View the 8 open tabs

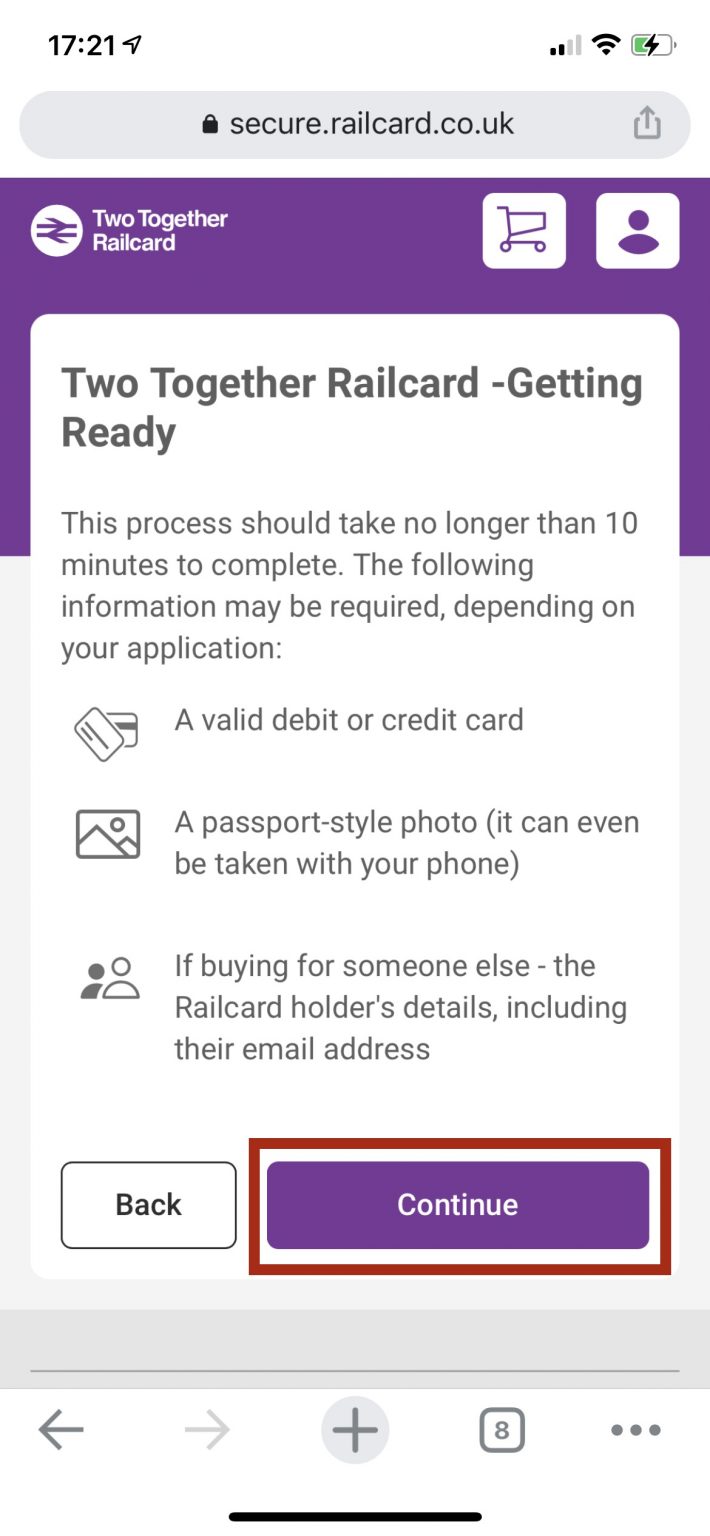pyautogui.click(x=501, y=1430)
